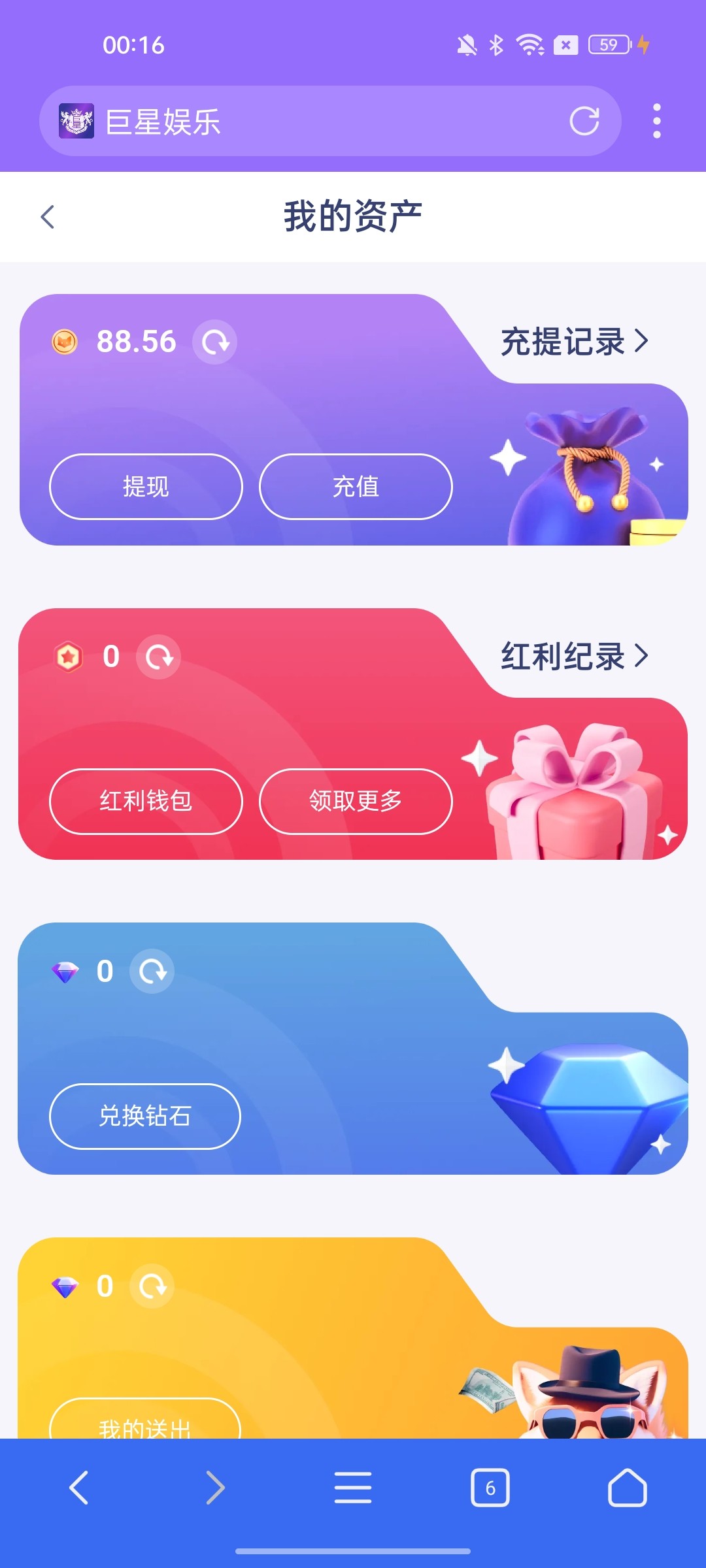
Task: Reload the page in the address bar
Action: 584,121
